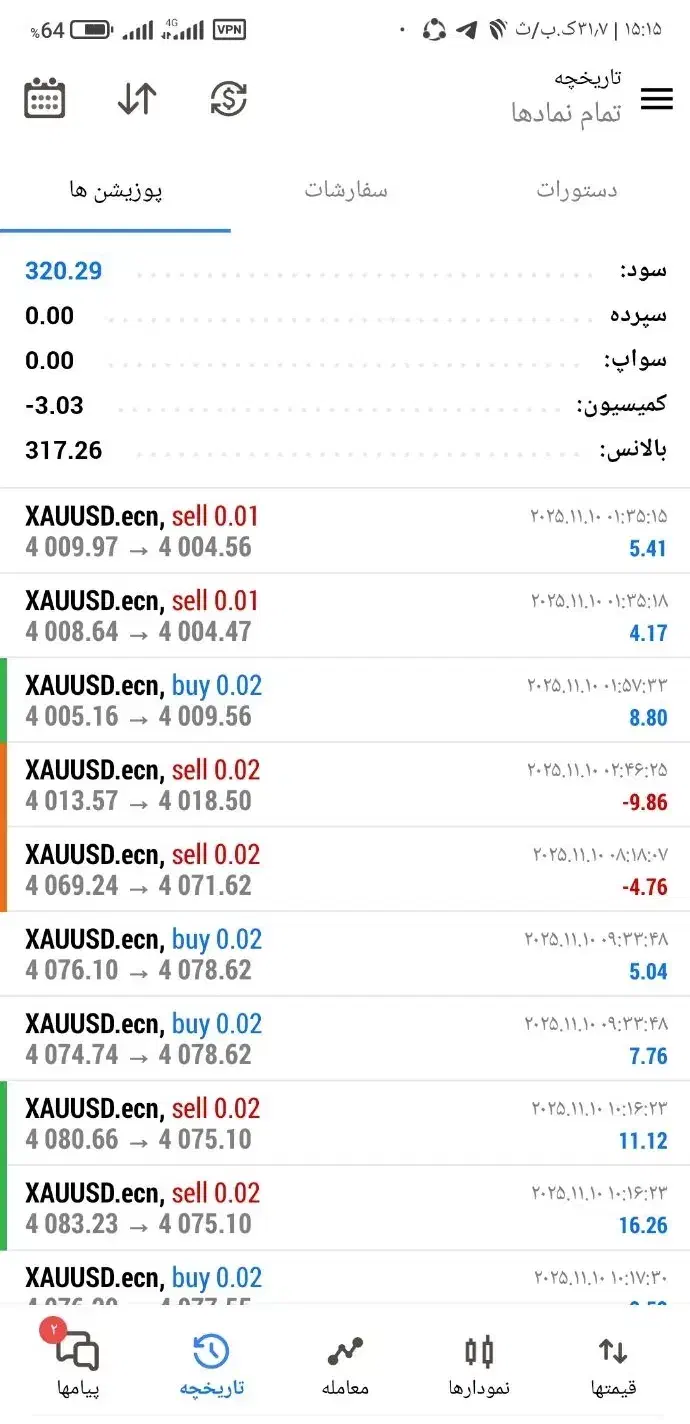Open the hamburger drawer menu

[x=656, y=99]
